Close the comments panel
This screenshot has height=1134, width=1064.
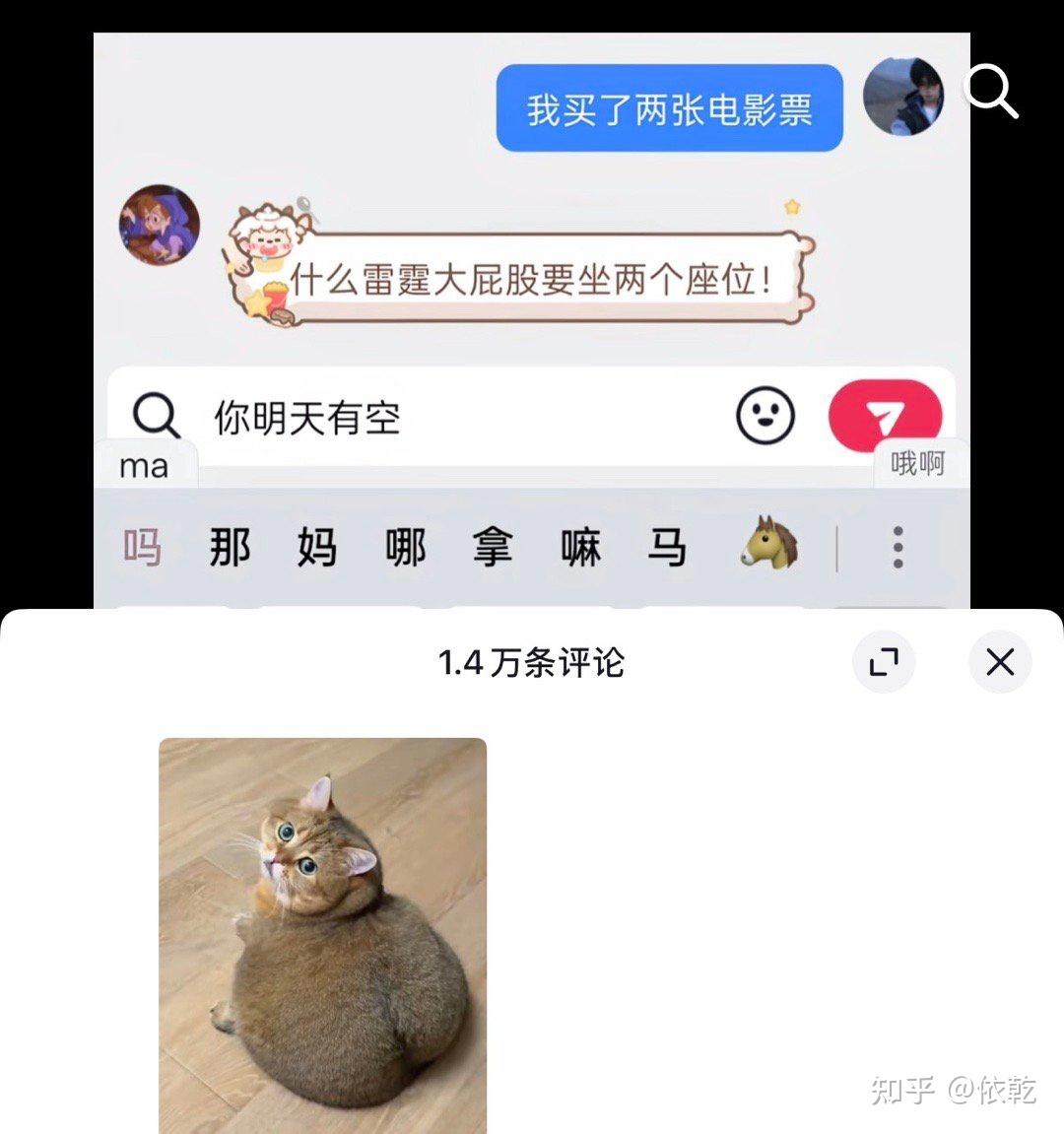[1000, 662]
